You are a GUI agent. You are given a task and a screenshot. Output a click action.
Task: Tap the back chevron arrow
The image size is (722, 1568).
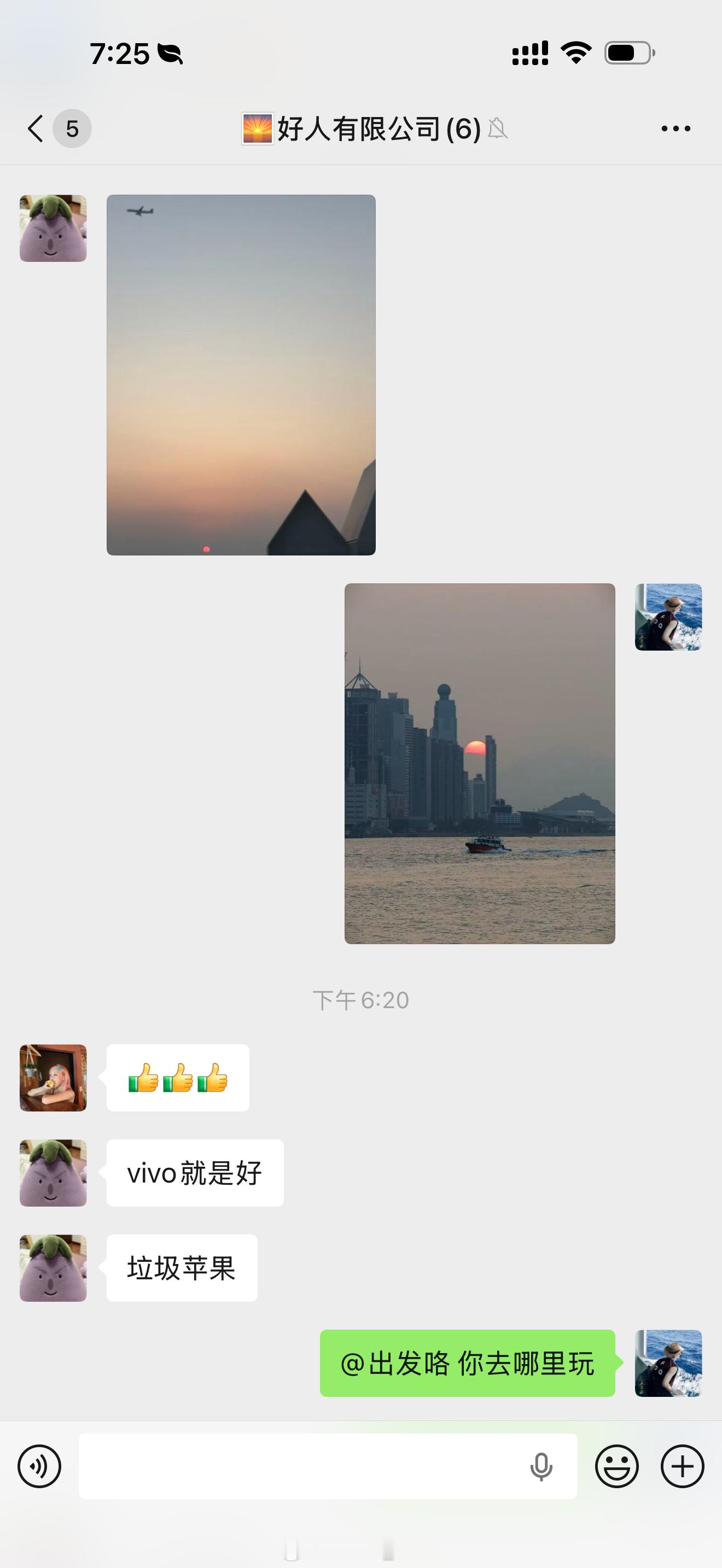[34, 128]
